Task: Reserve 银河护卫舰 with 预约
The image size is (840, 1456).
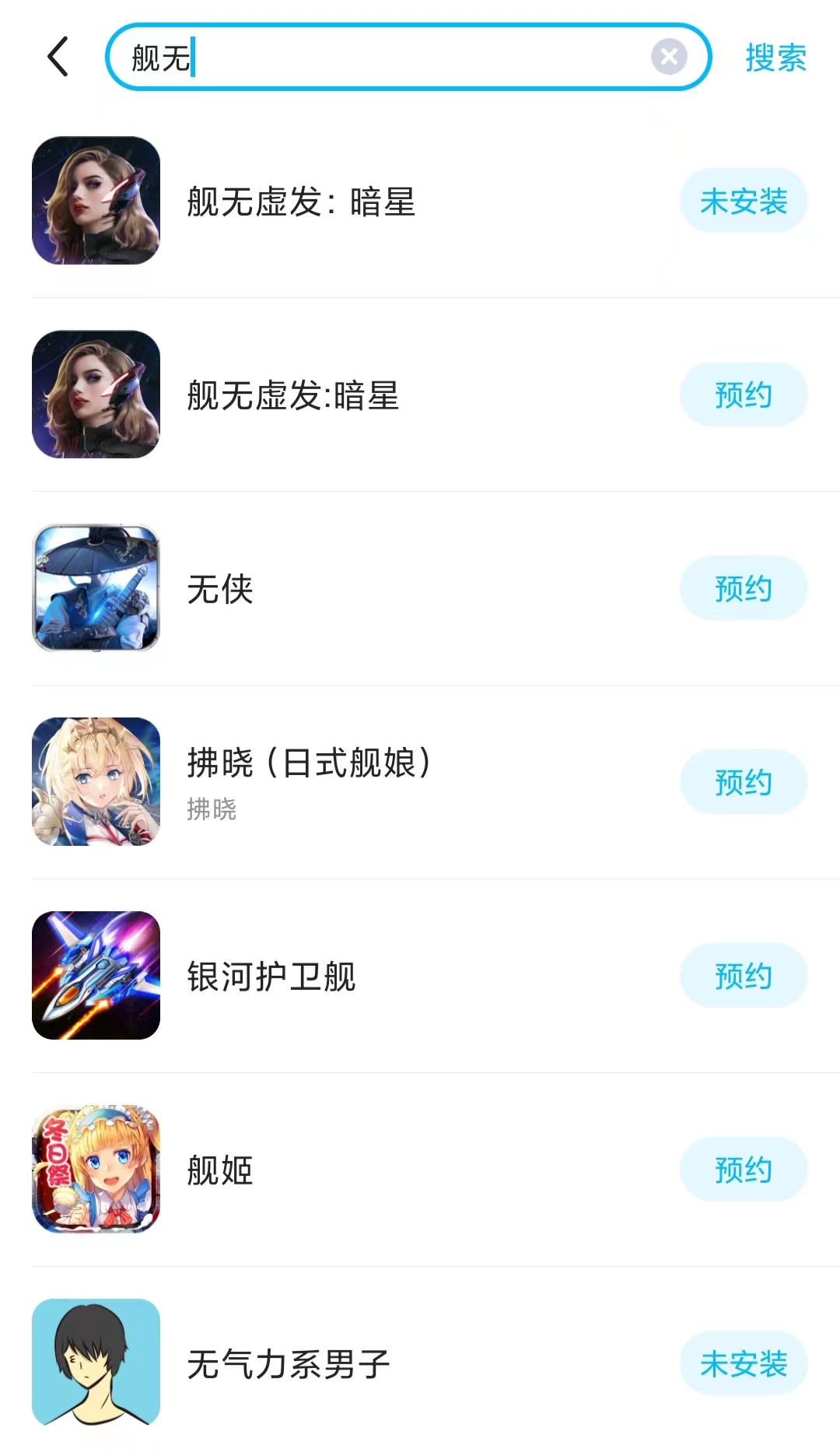Action: click(744, 976)
